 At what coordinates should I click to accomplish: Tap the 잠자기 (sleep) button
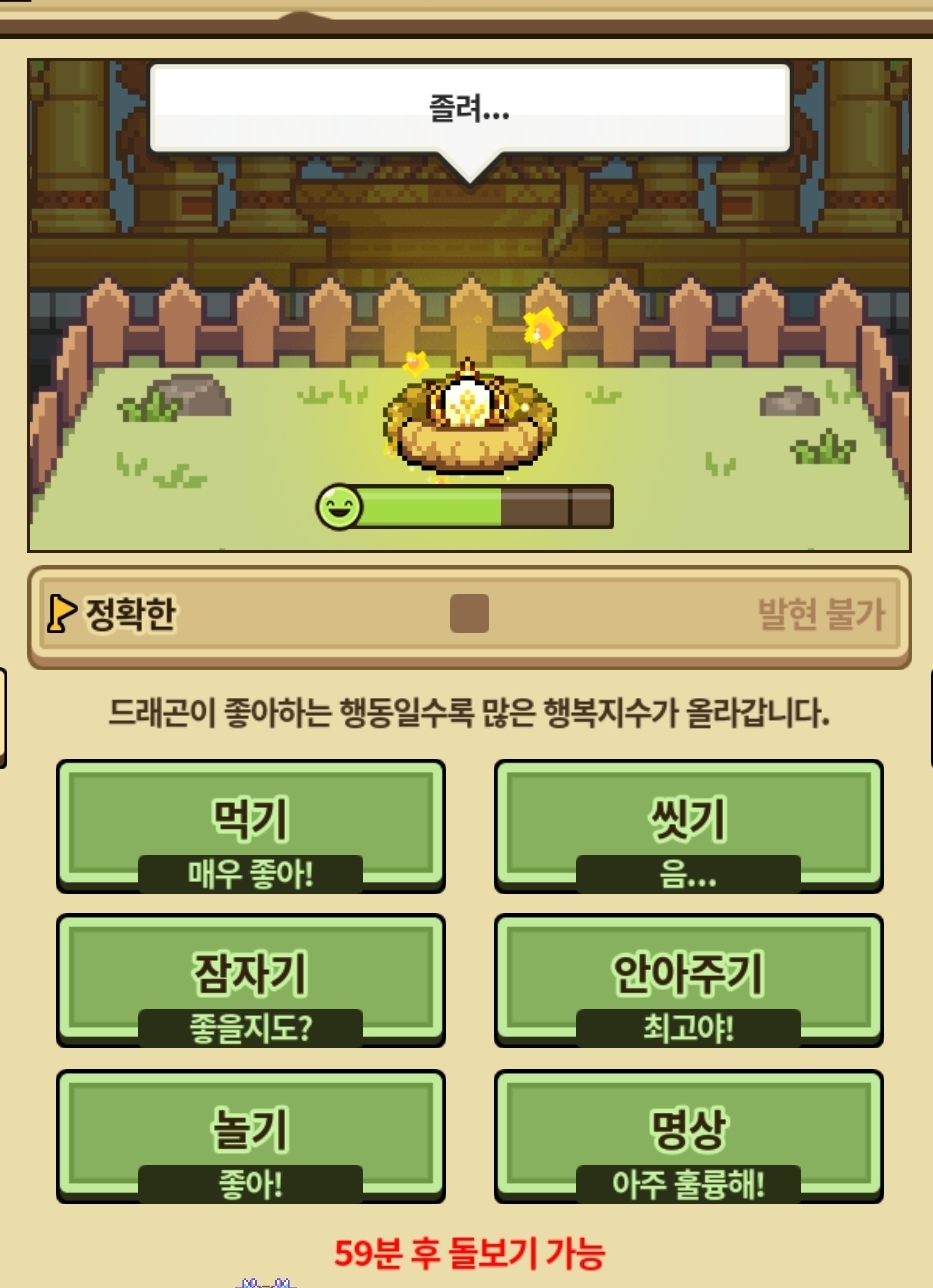point(250,979)
